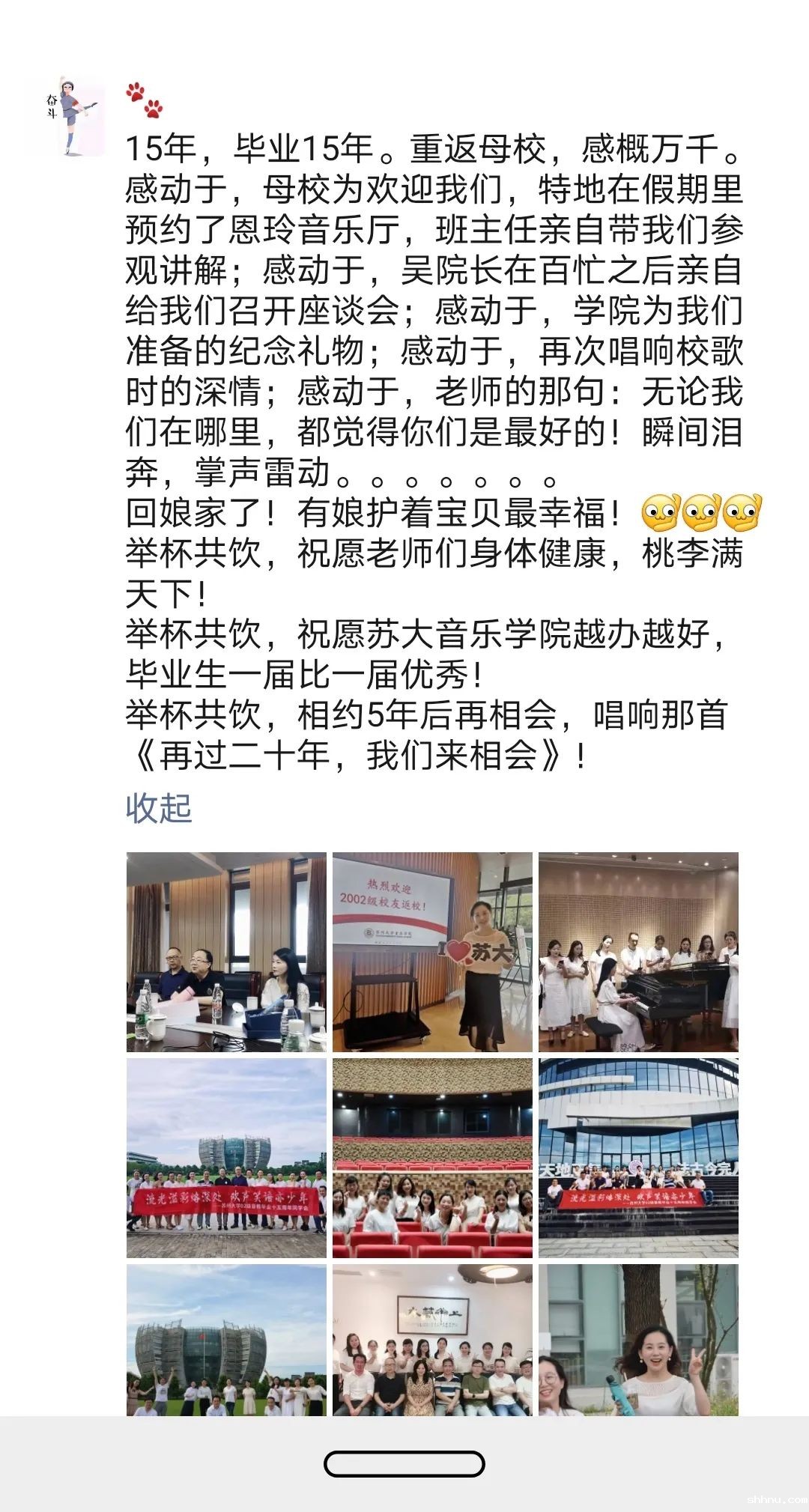This screenshot has width=809, height=1512.
Task: Open the photo of people singing around the piano
Action: [x=638, y=952]
